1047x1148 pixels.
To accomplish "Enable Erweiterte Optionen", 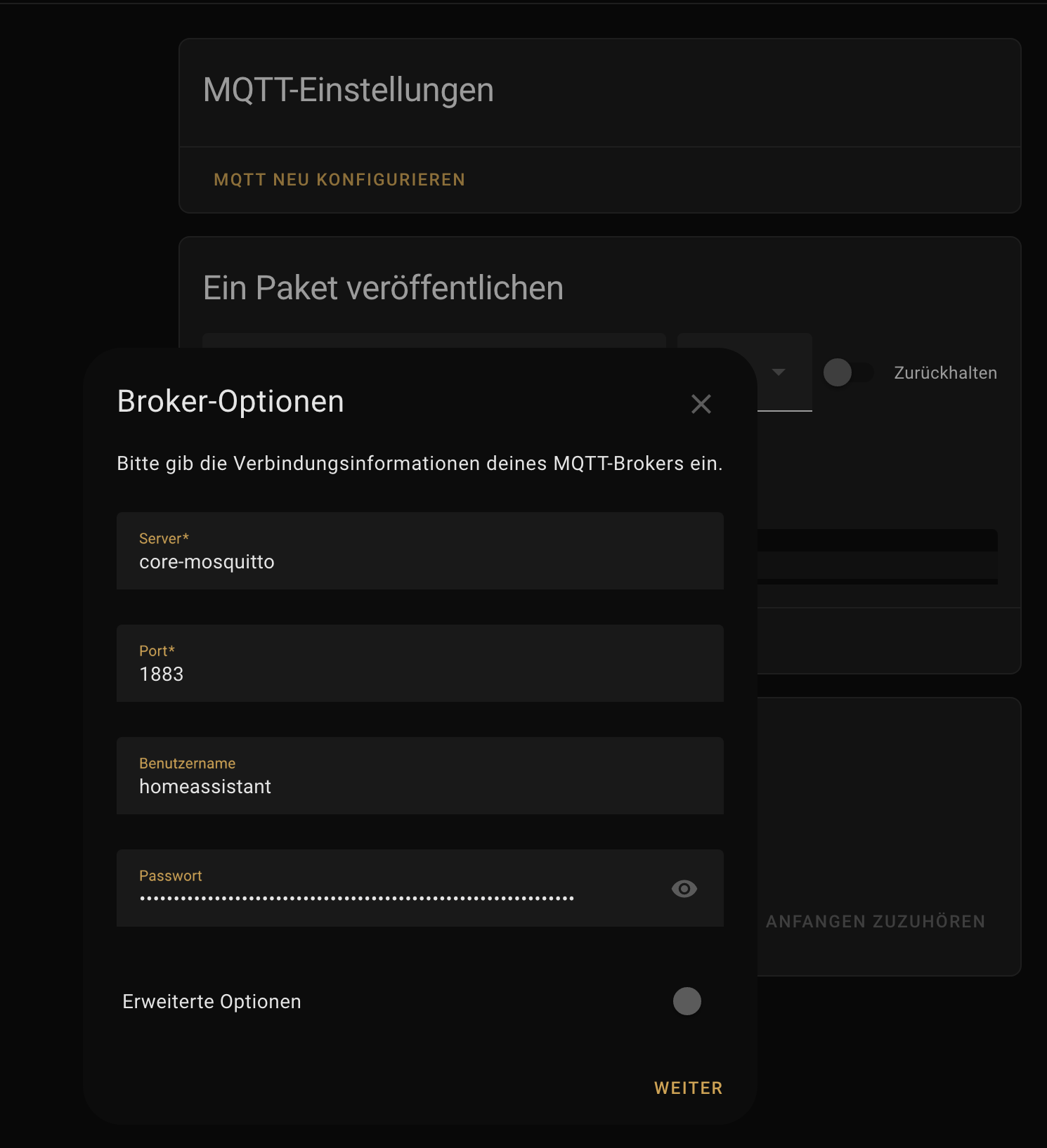I will coord(687,1001).
